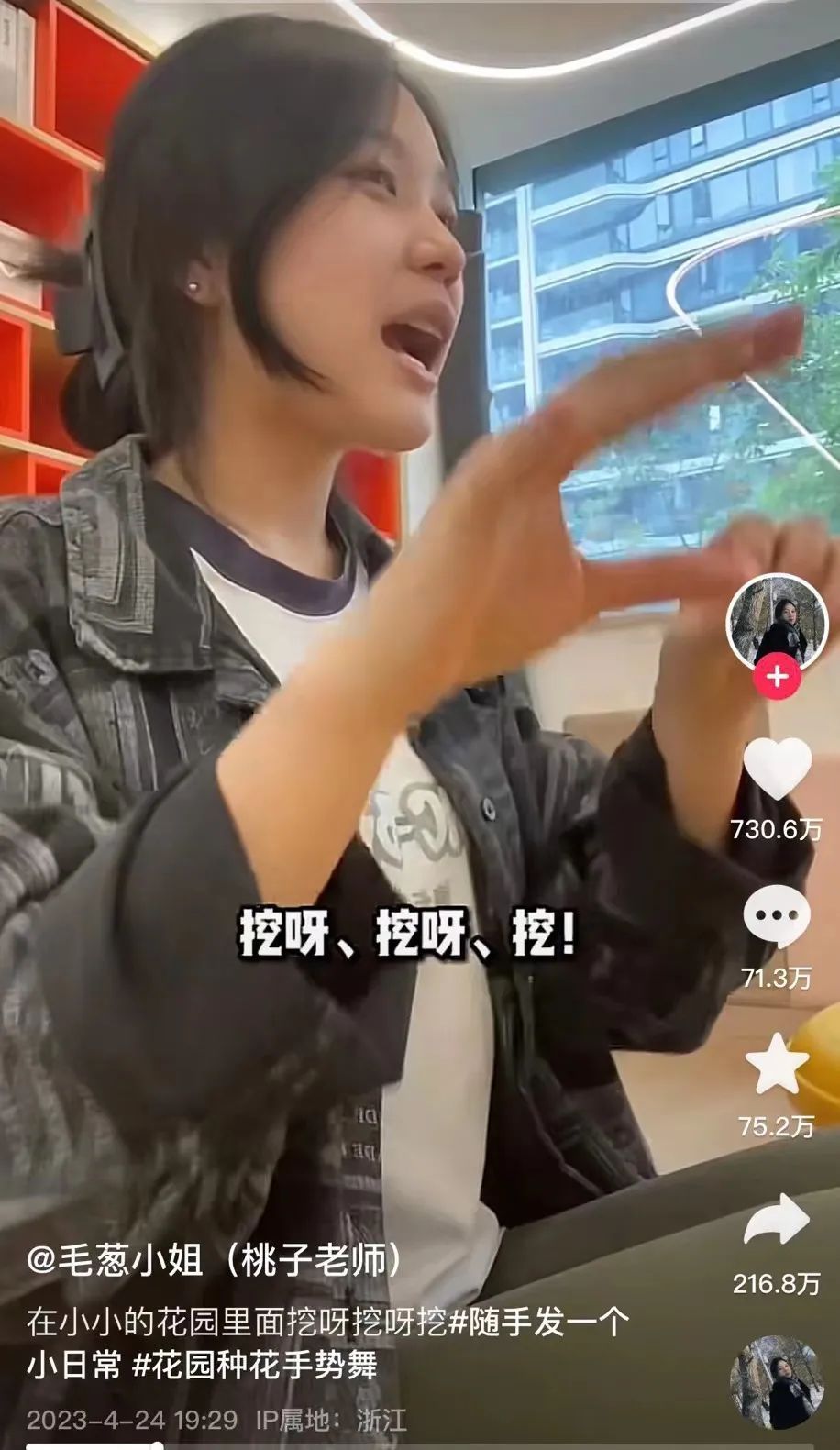Open the comments with 71.3万 replies

(777, 917)
